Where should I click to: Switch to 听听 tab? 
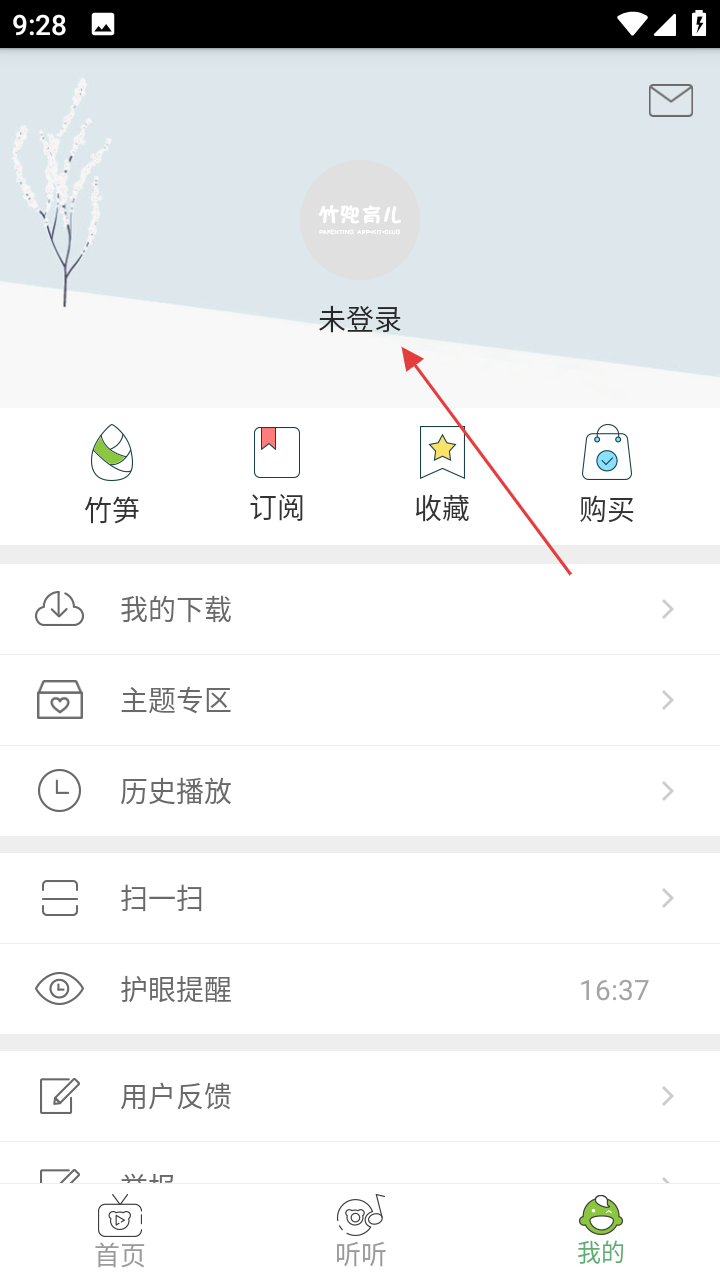[360, 1232]
